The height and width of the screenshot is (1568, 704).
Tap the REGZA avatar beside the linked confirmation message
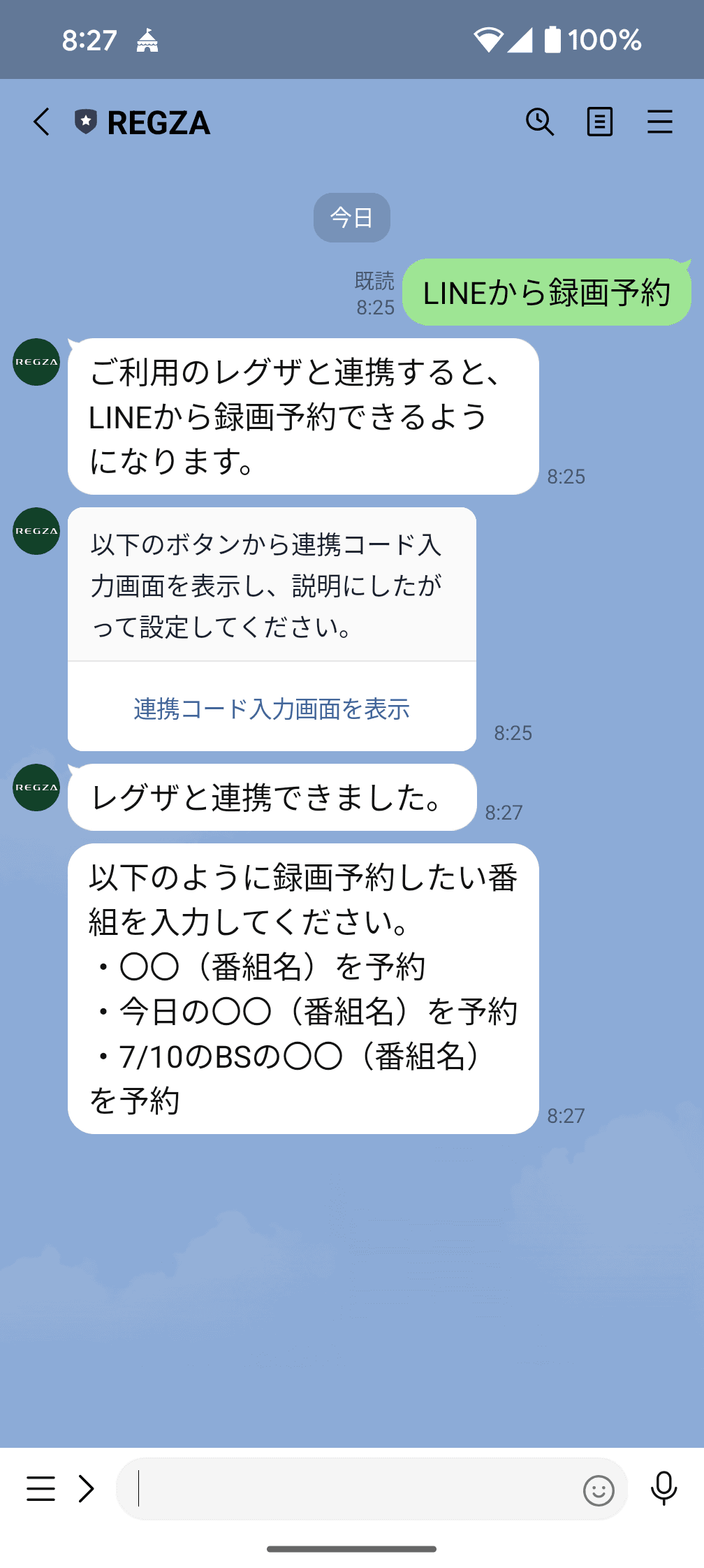click(x=35, y=788)
